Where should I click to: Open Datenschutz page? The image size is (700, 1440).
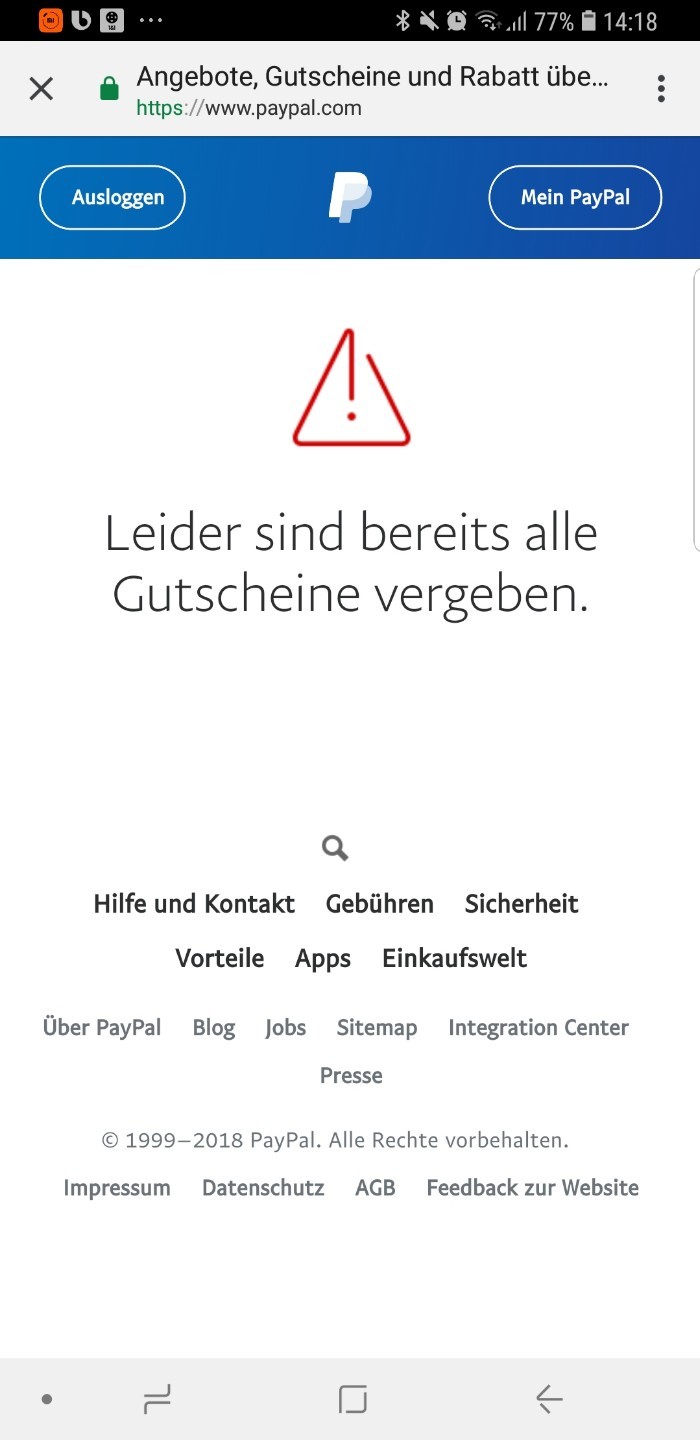tap(263, 1187)
